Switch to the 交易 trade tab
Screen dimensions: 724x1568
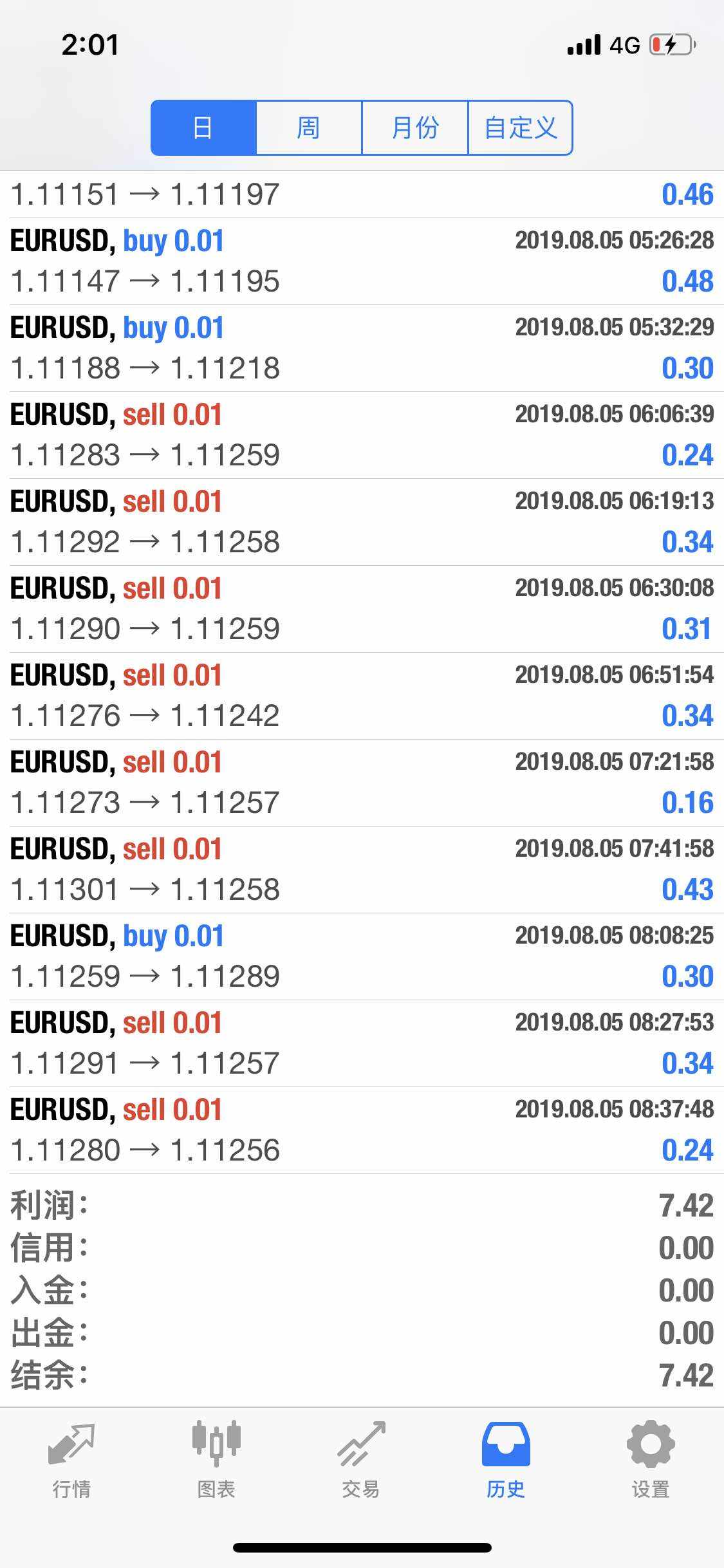361,1460
